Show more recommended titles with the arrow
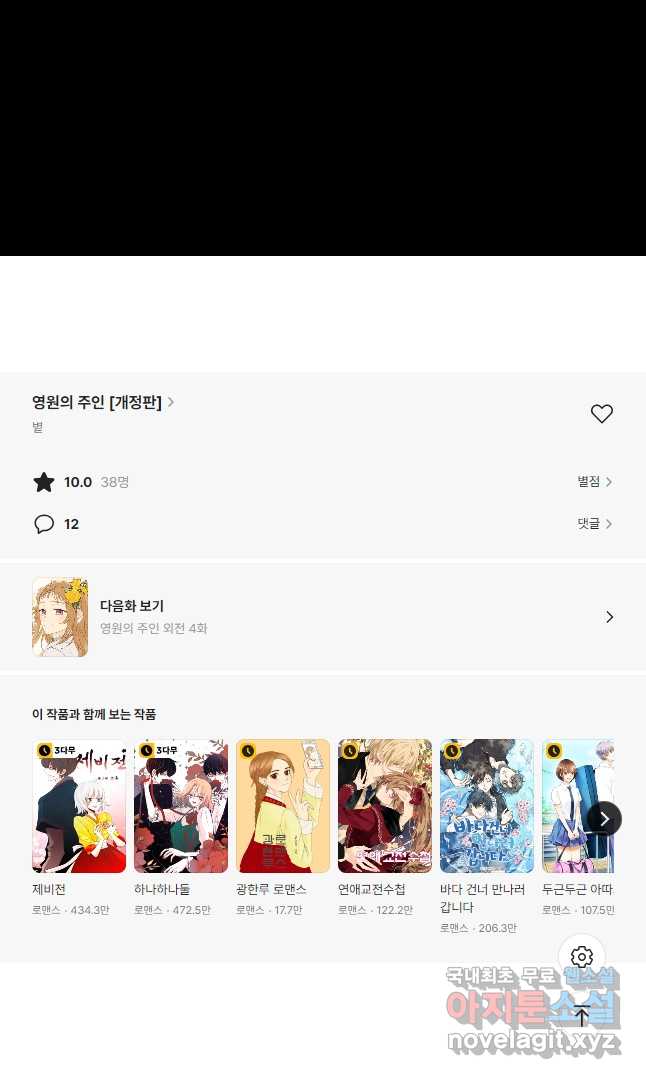Image resolution: width=646 pixels, height=1079 pixels. (604, 818)
